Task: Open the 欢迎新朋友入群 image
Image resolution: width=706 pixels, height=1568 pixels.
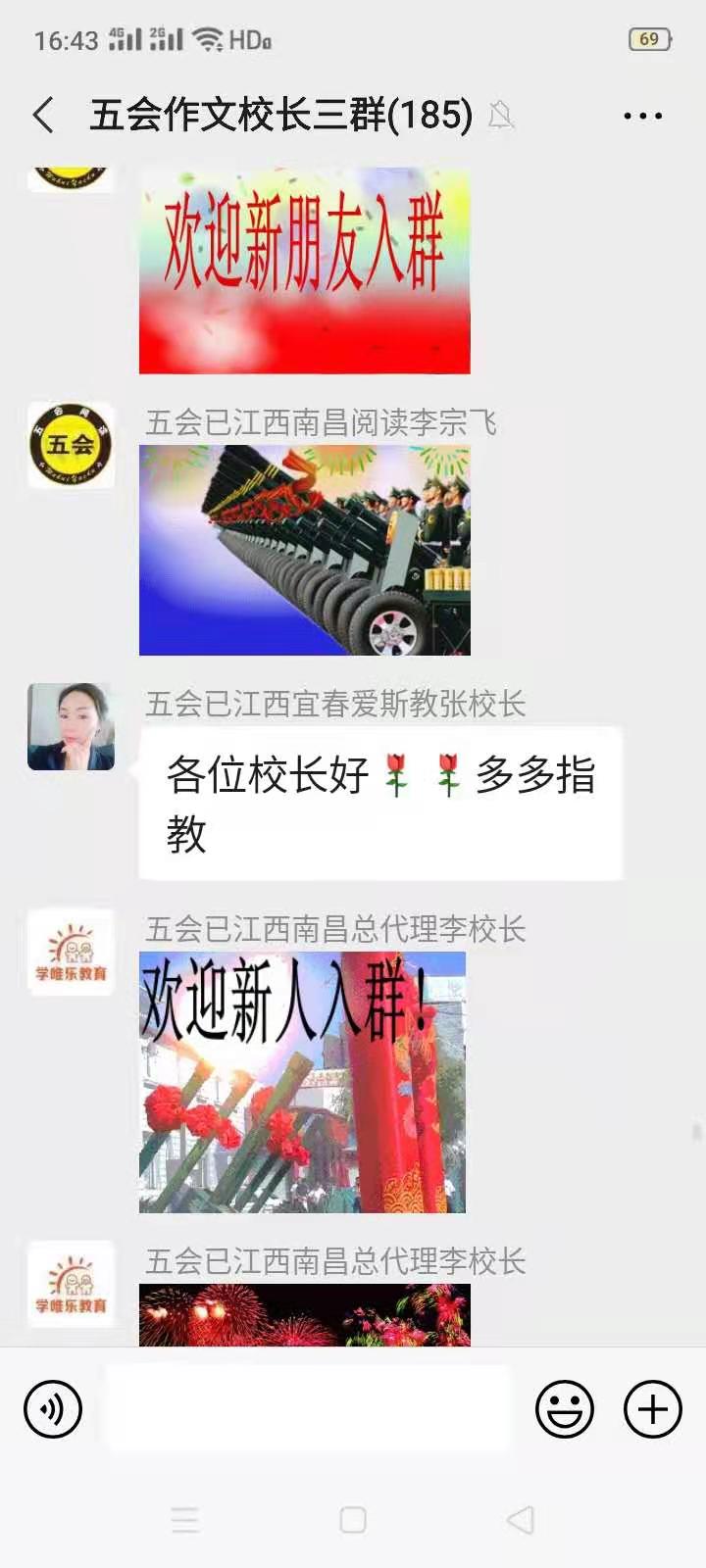Action: pyautogui.click(x=305, y=270)
